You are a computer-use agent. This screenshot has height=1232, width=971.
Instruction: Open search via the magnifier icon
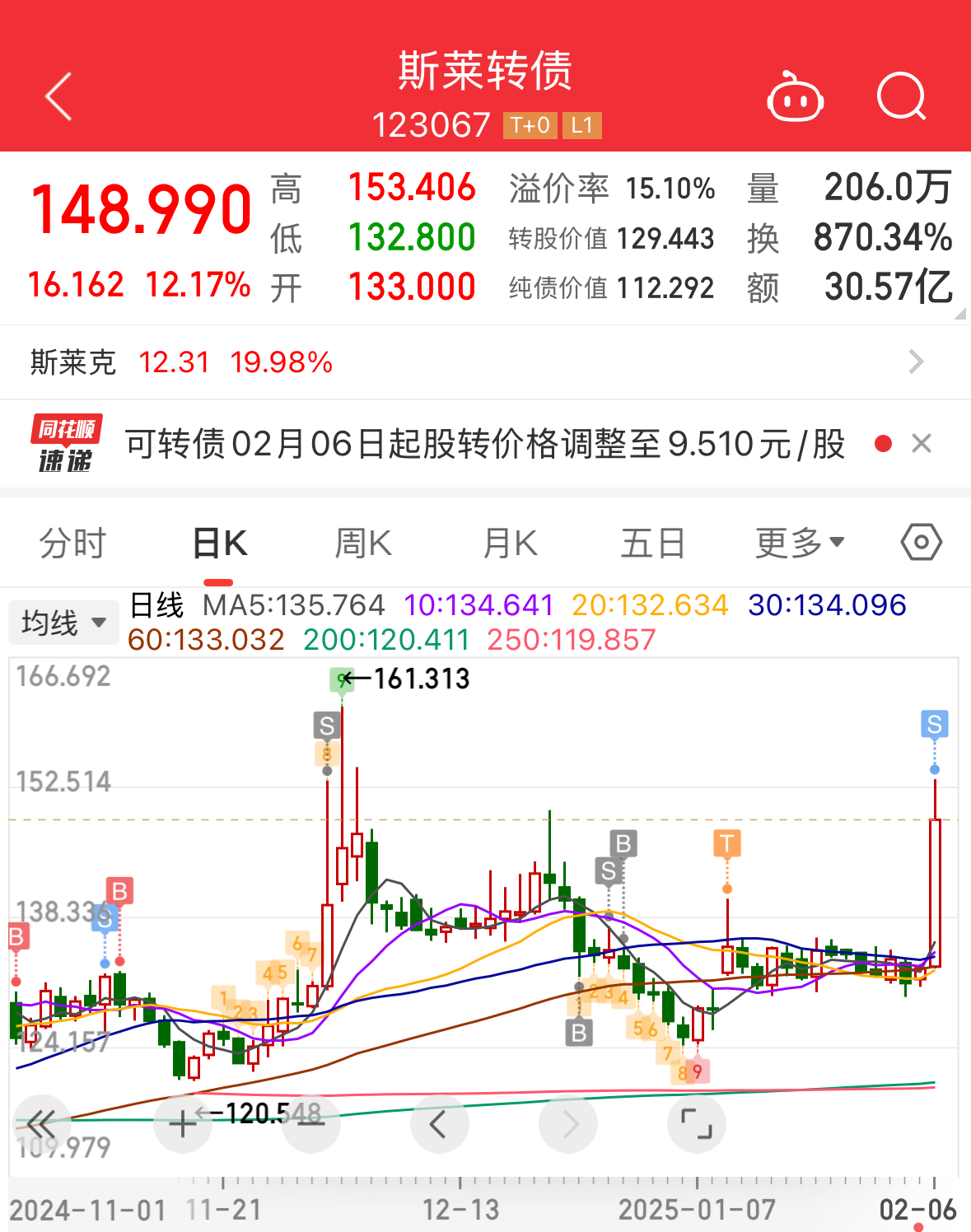tap(901, 96)
